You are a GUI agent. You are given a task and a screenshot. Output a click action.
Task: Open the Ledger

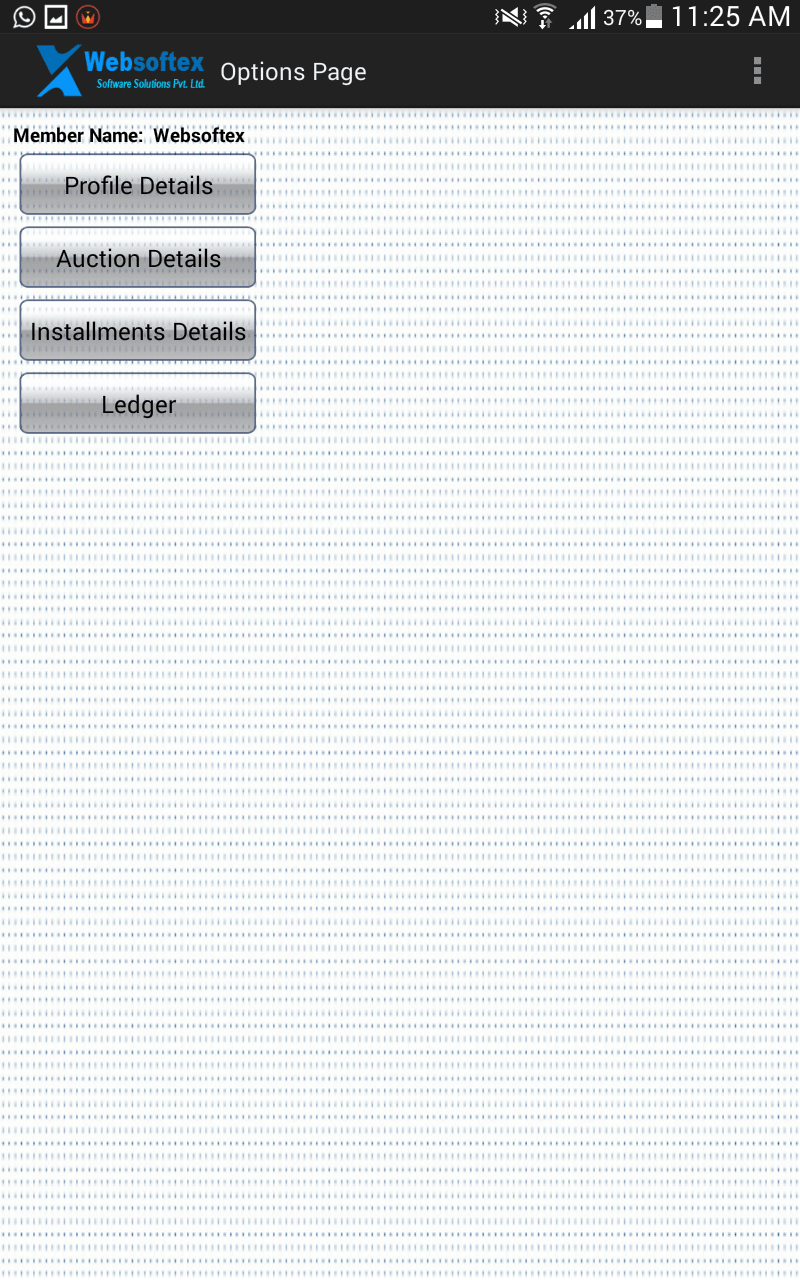pyautogui.click(x=138, y=403)
